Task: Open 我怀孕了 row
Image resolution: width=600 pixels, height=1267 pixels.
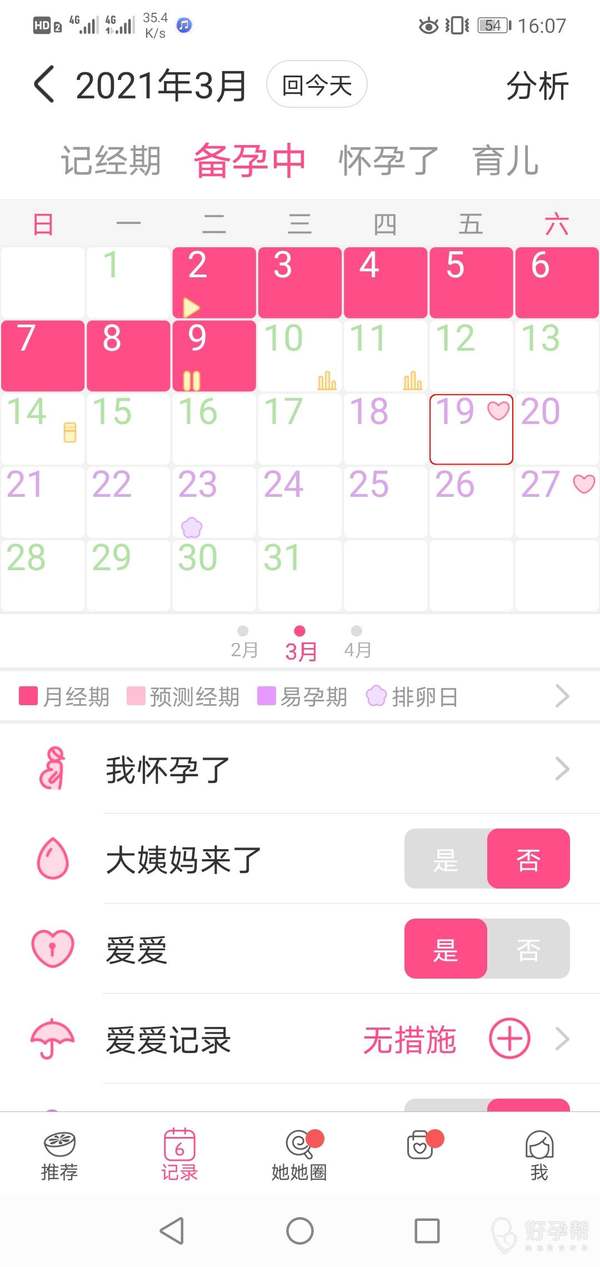Action: click(300, 769)
